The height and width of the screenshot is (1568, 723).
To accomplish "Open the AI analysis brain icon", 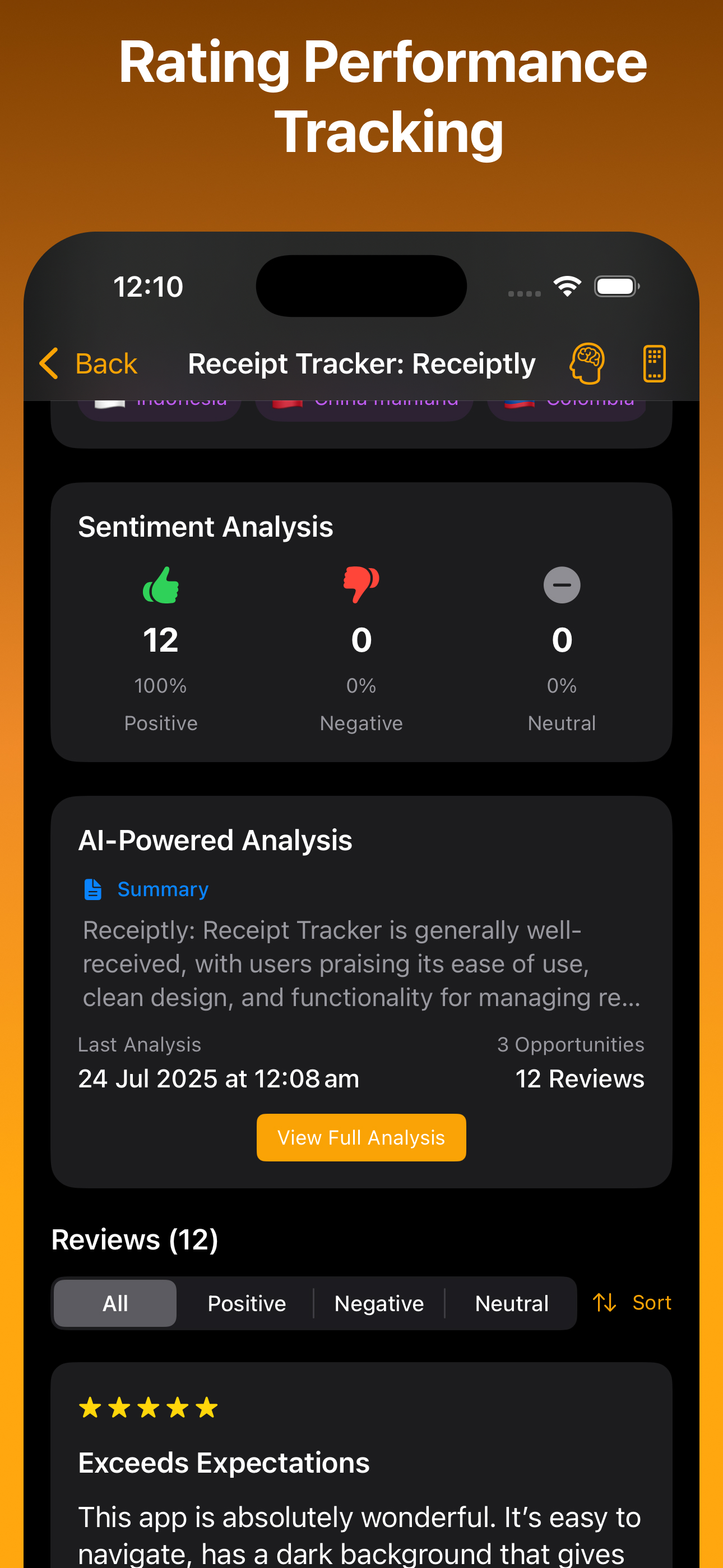I will coord(586,363).
